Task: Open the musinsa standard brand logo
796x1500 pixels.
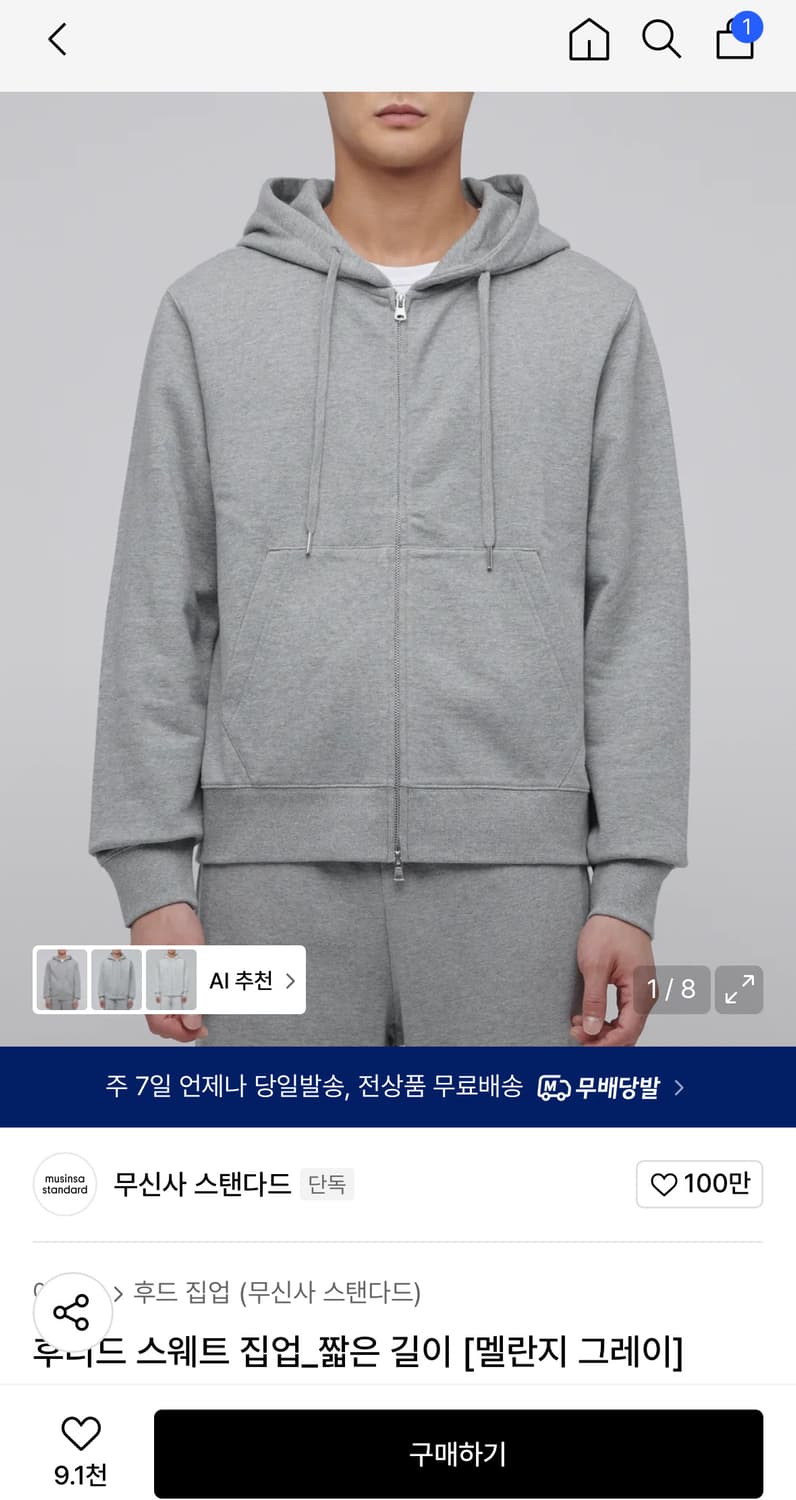Action: coord(64,1184)
